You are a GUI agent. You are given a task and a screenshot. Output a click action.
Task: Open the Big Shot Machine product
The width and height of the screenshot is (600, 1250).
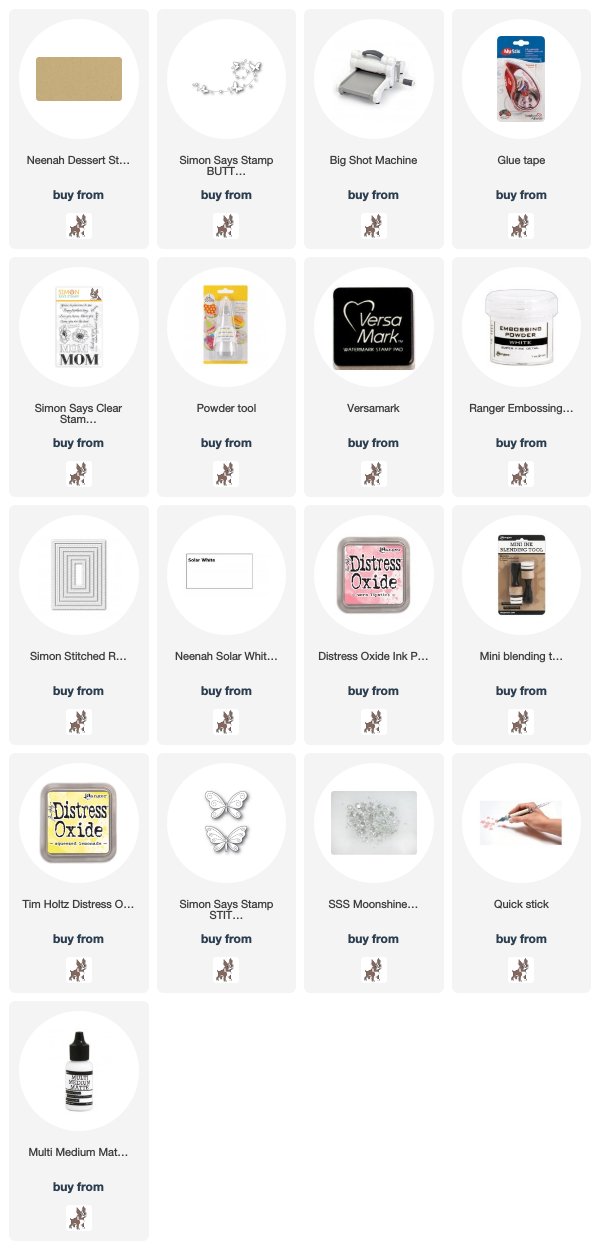(373, 80)
